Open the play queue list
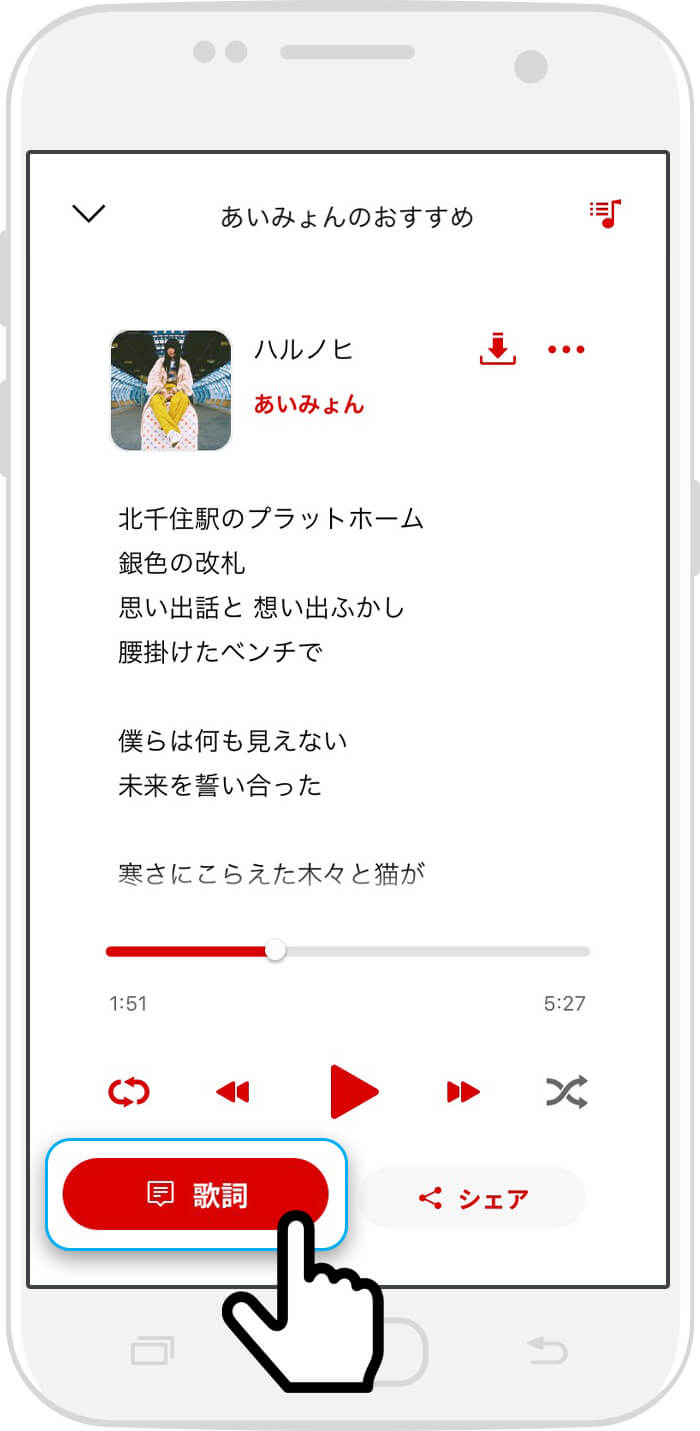 click(605, 213)
